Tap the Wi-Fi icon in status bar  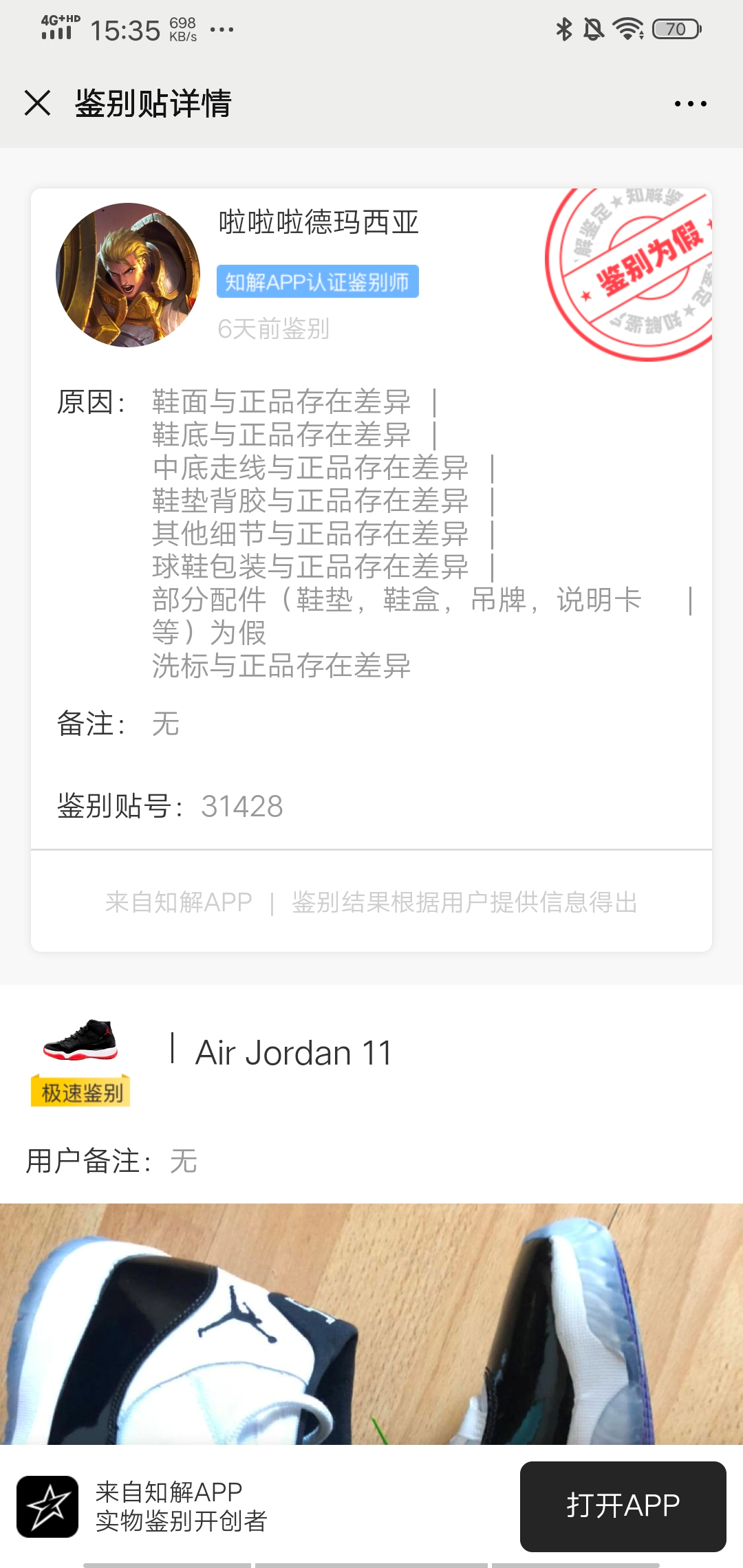(627, 29)
